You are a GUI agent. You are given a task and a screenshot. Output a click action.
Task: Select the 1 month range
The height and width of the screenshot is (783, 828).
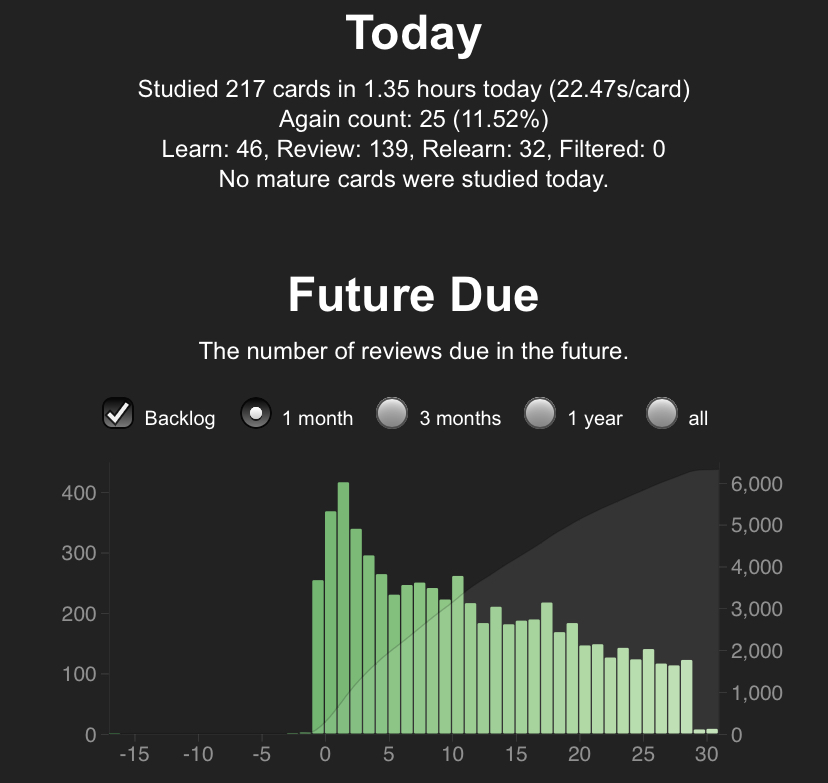[257, 414]
